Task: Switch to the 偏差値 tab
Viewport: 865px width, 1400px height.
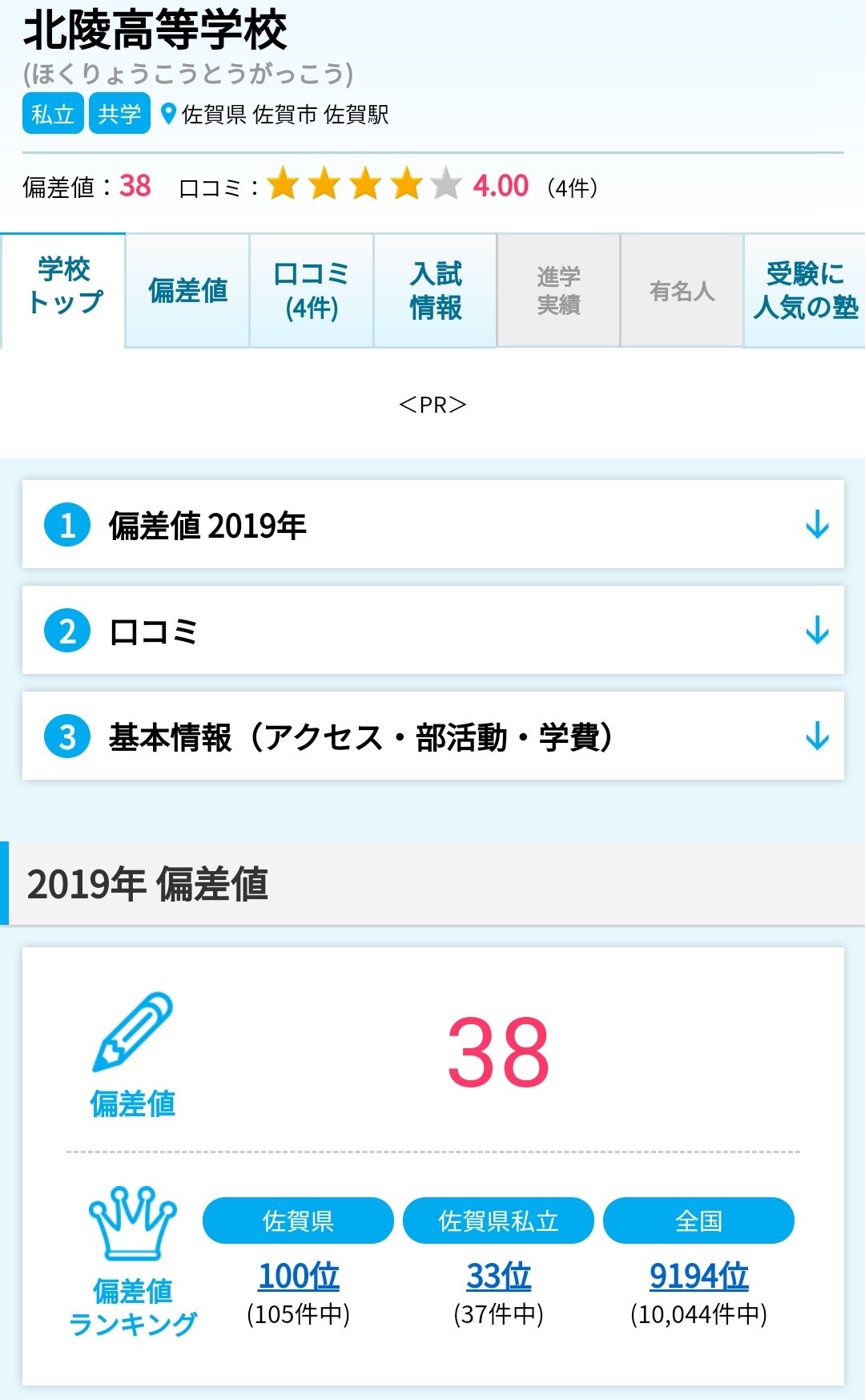Action: [187, 290]
